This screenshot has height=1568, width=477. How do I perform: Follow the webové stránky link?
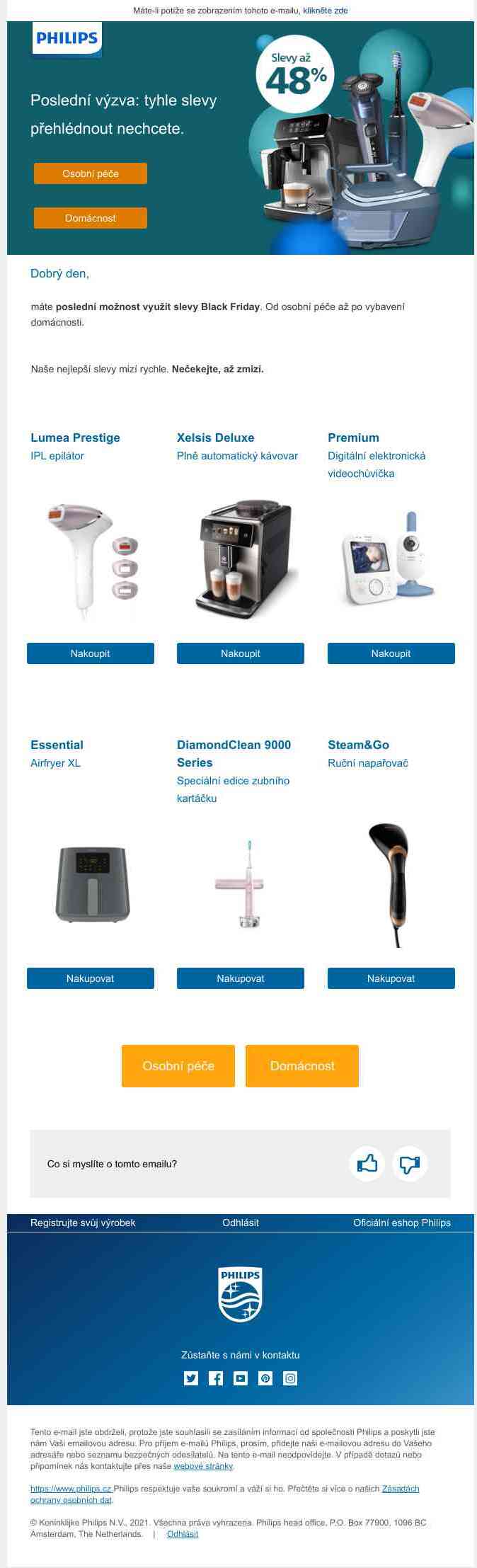203,1466
